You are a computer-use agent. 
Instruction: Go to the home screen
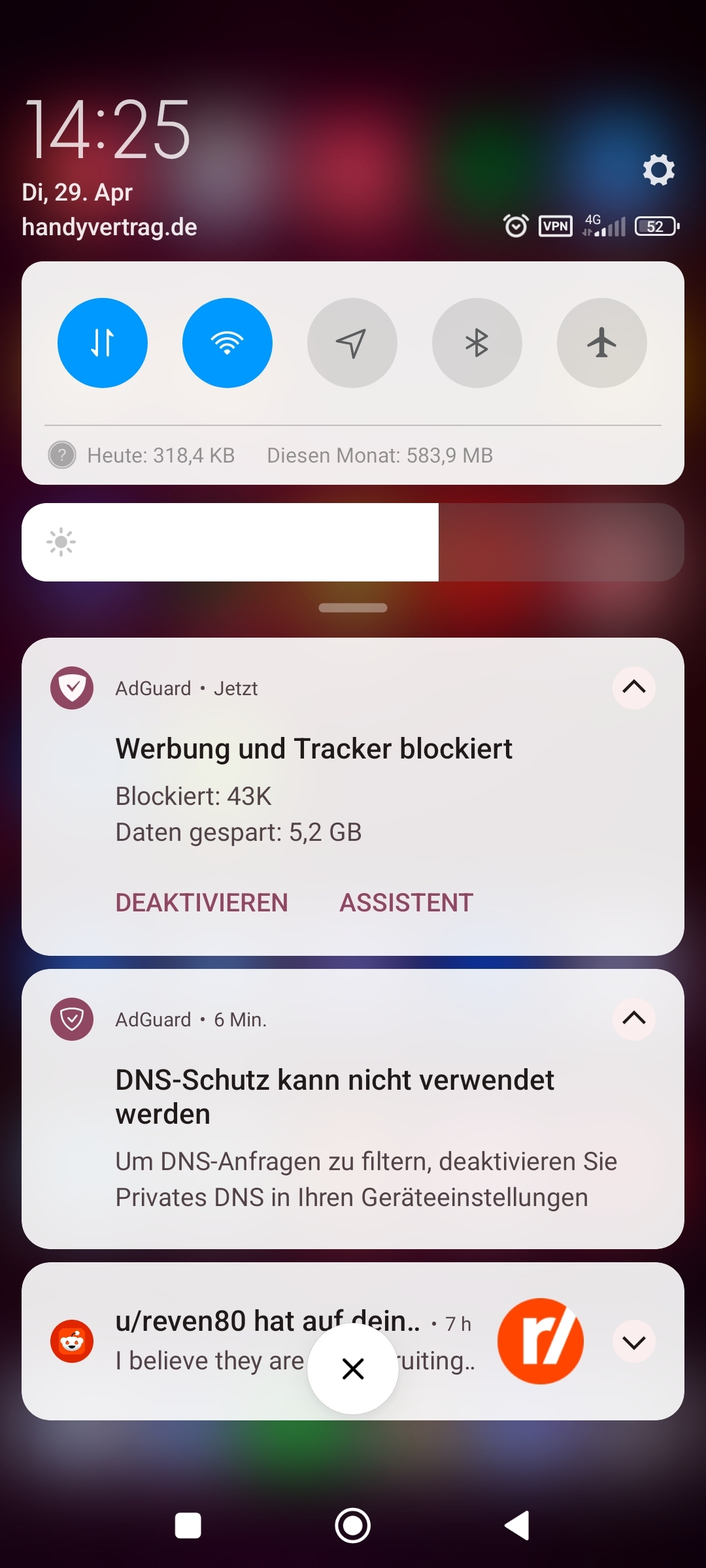click(353, 1526)
